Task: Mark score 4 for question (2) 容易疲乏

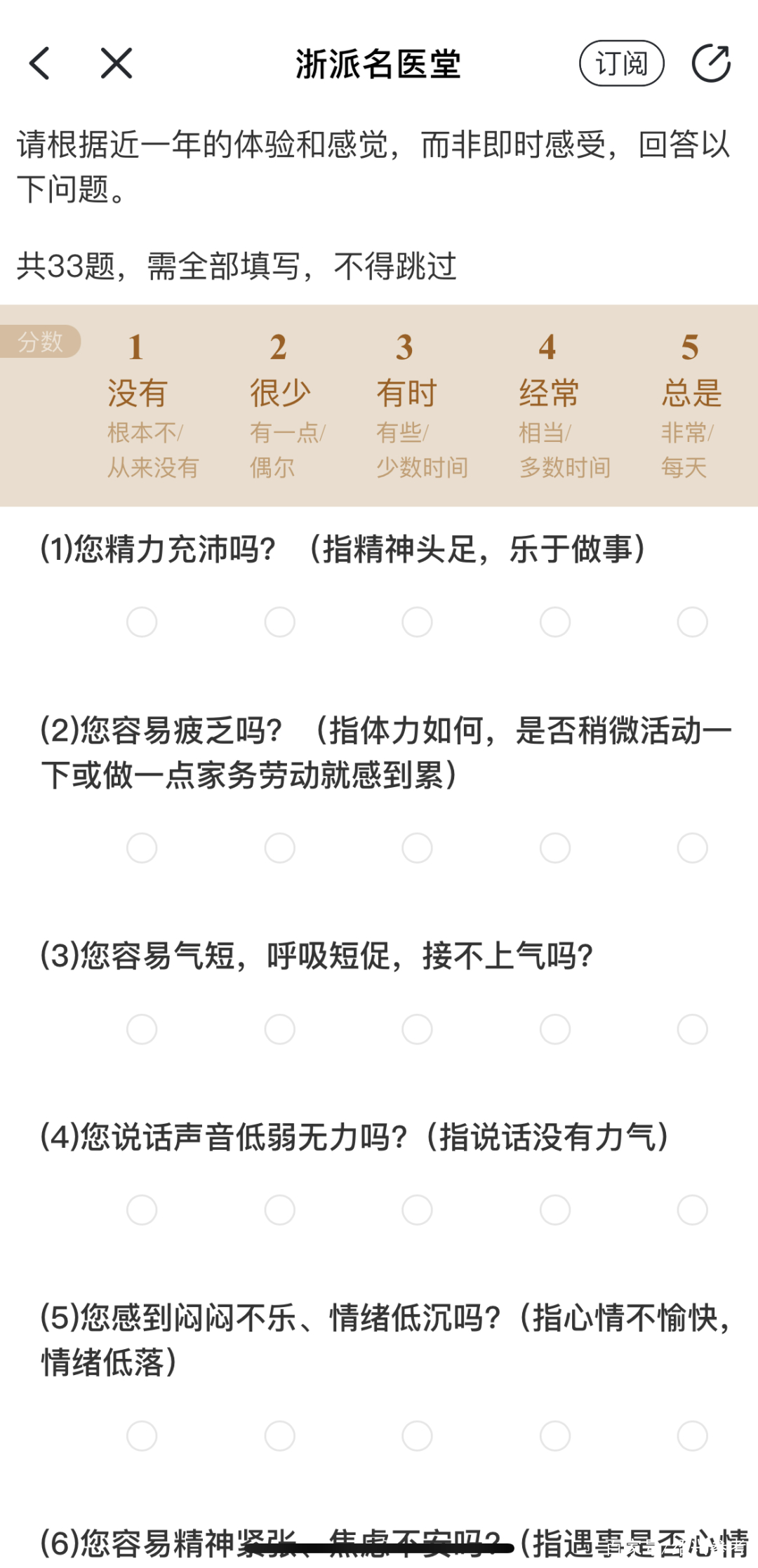Action: (x=554, y=848)
